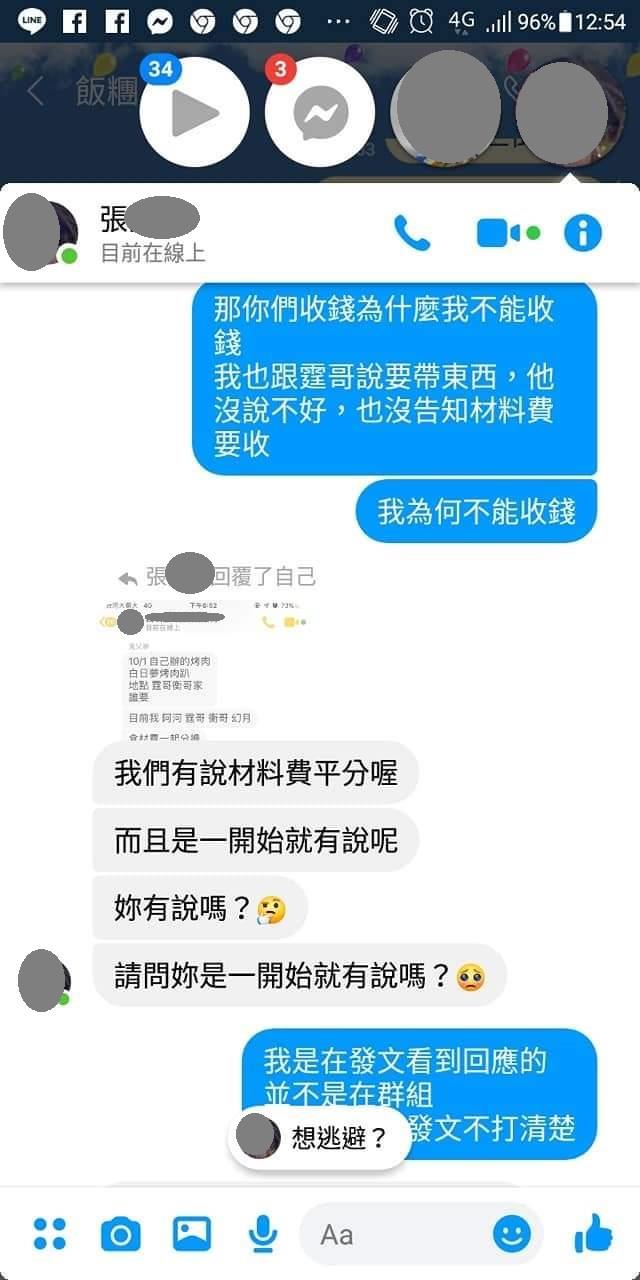This screenshot has height=1280, width=640.
Task: Open the camera to take a photo
Action: (x=121, y=1235)
